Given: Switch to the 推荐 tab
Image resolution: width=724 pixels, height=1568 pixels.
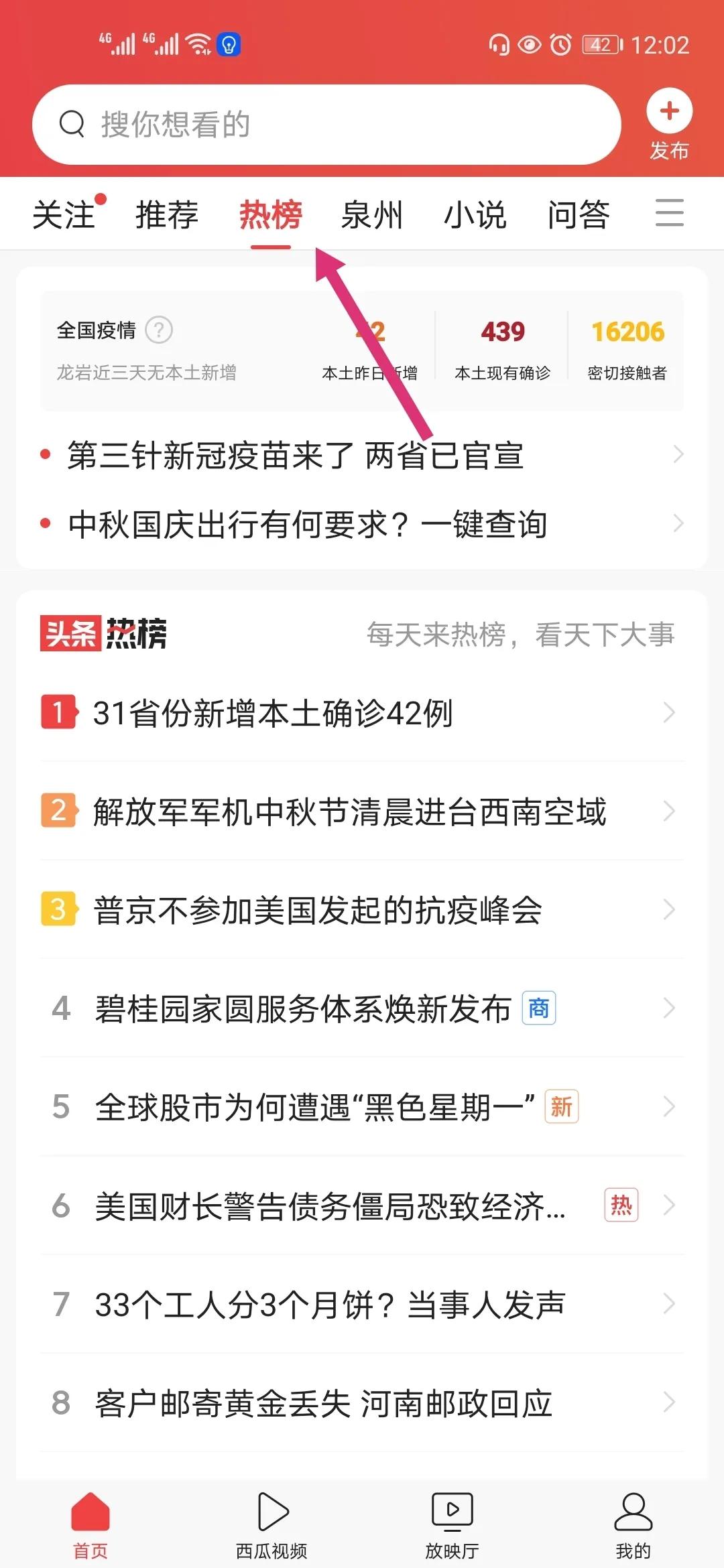Looking at the screenshot, I should tap(166, 214).
